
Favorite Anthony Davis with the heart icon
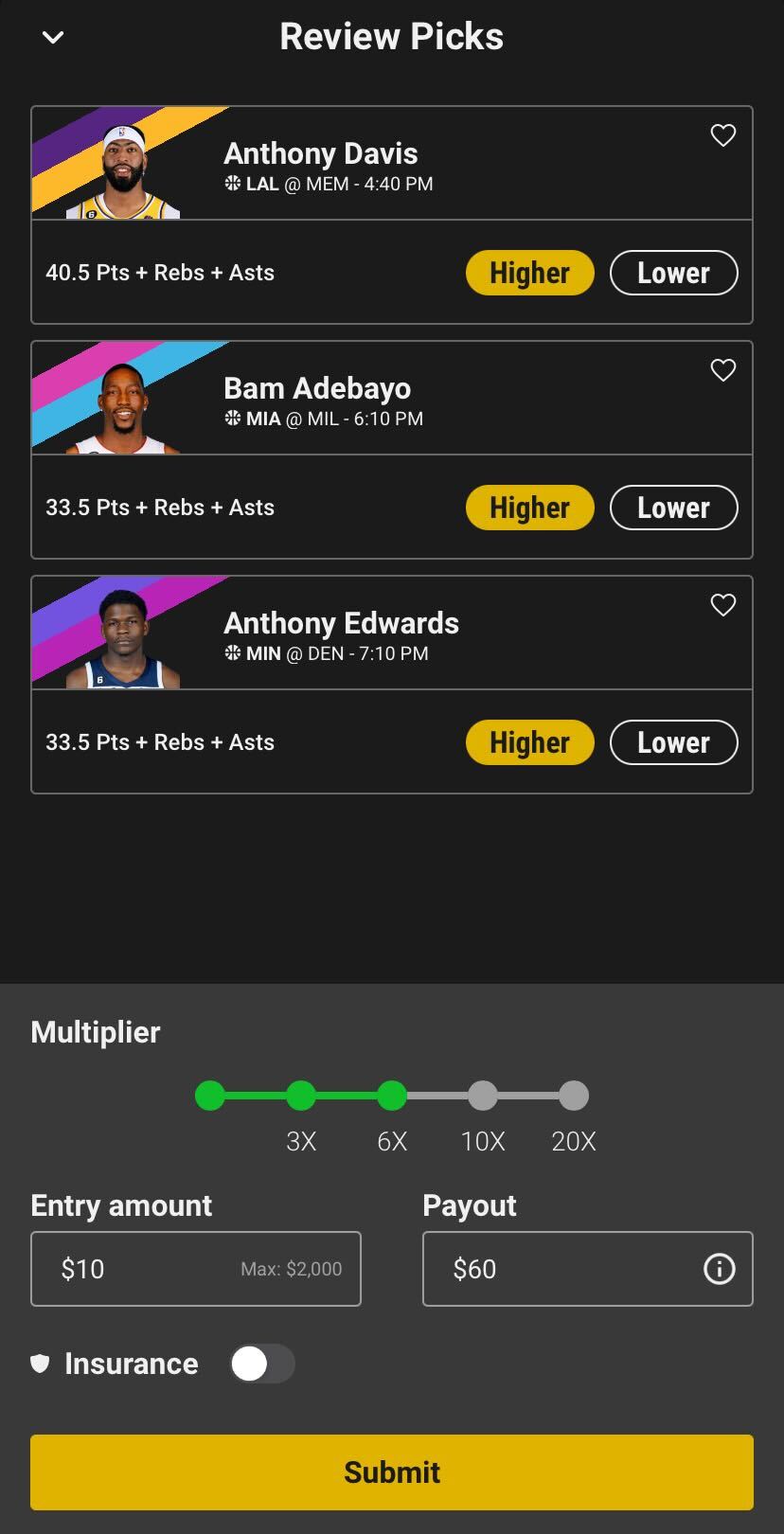[723, 135]
